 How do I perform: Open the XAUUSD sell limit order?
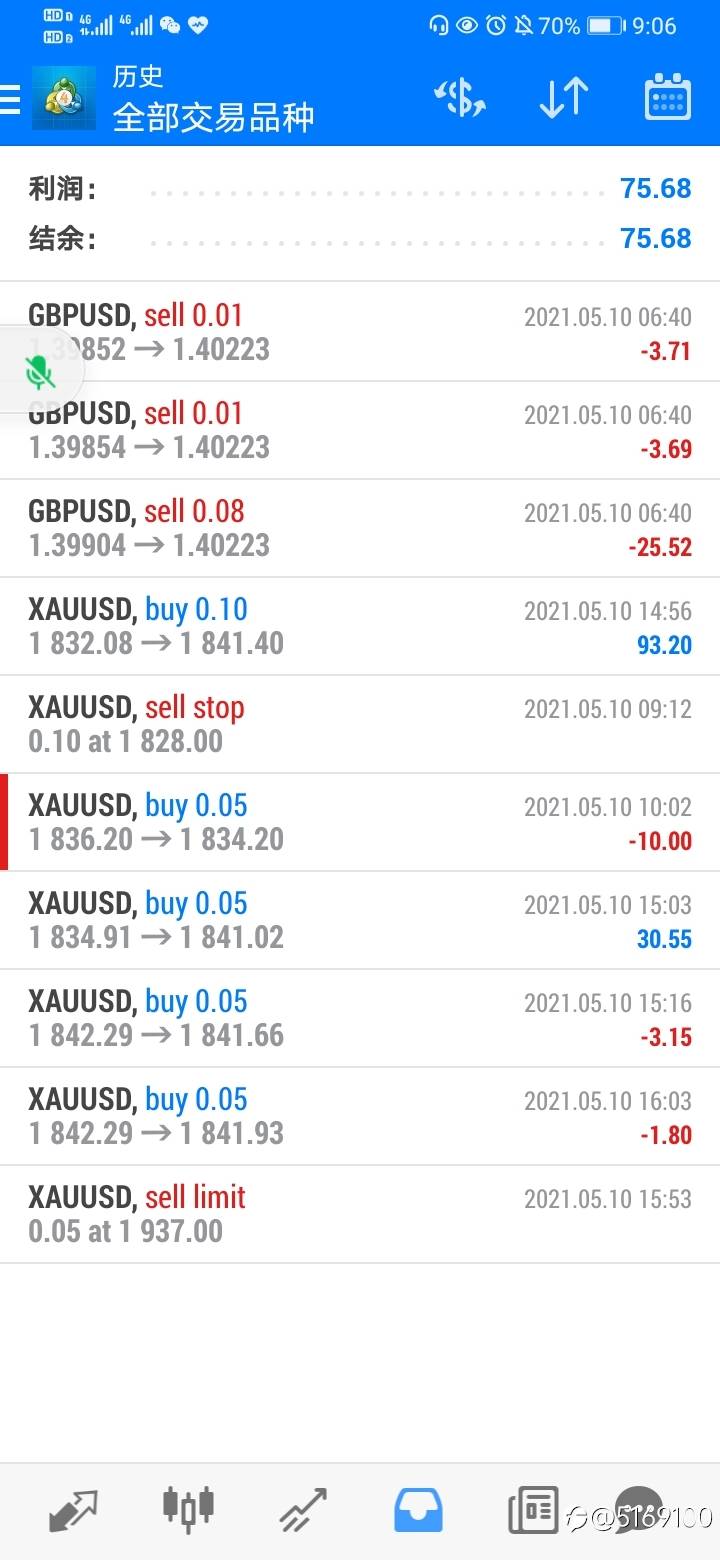tap(360, 1214)
